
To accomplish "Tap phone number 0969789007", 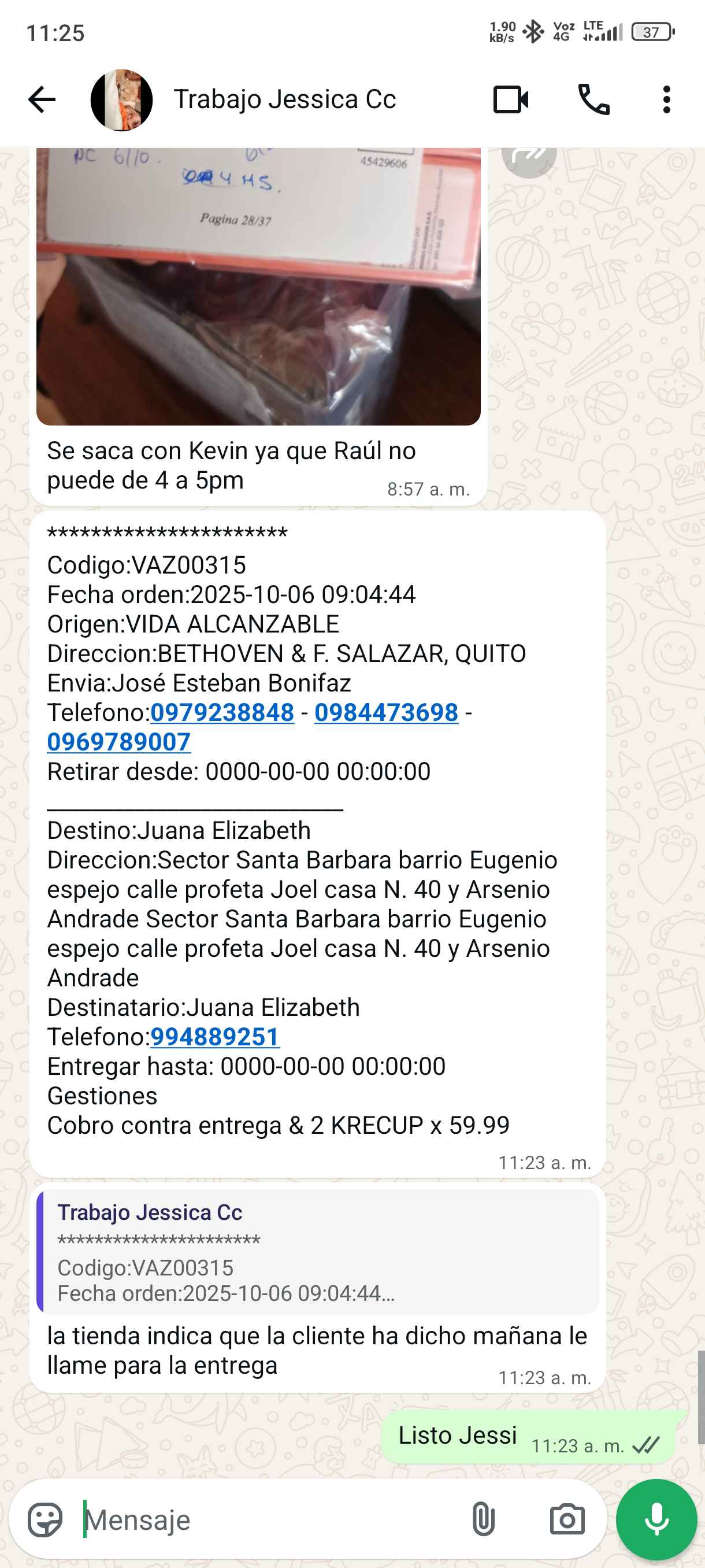I will click(118, 741).
